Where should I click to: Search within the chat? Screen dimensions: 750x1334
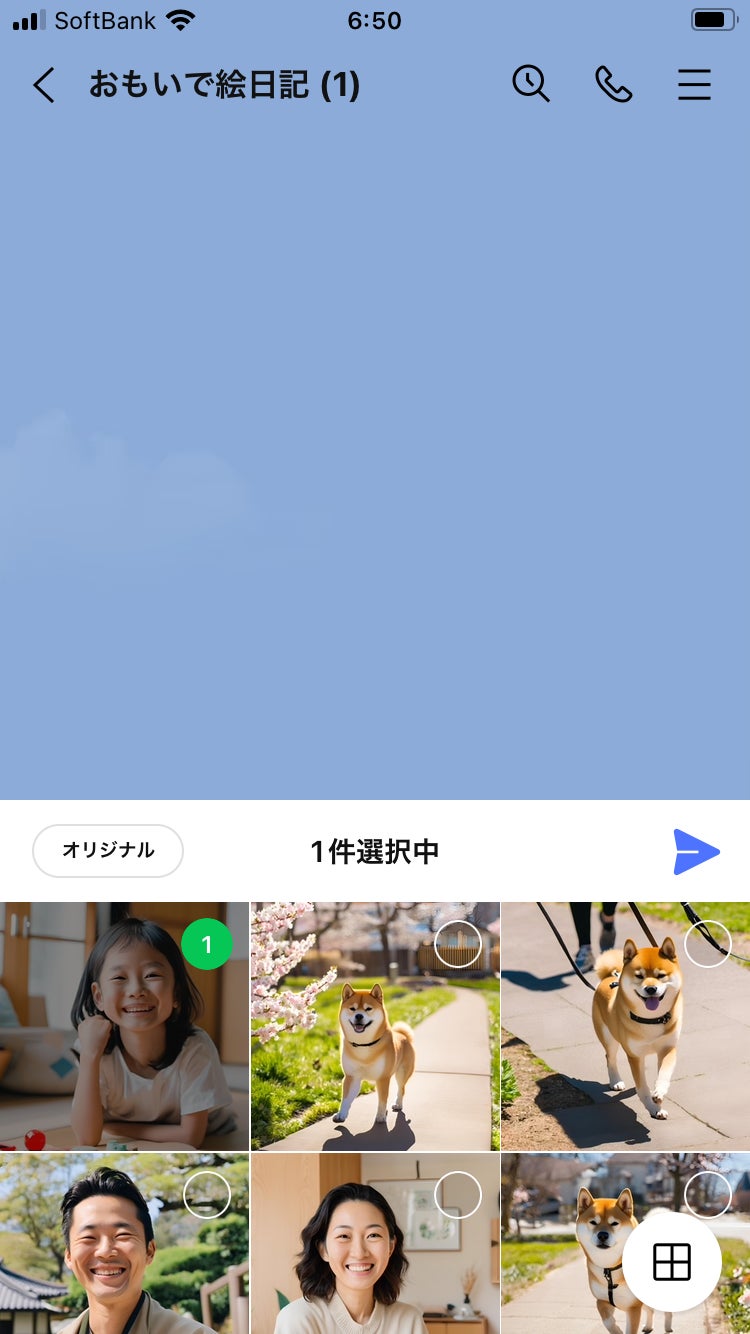coord(531,85)
